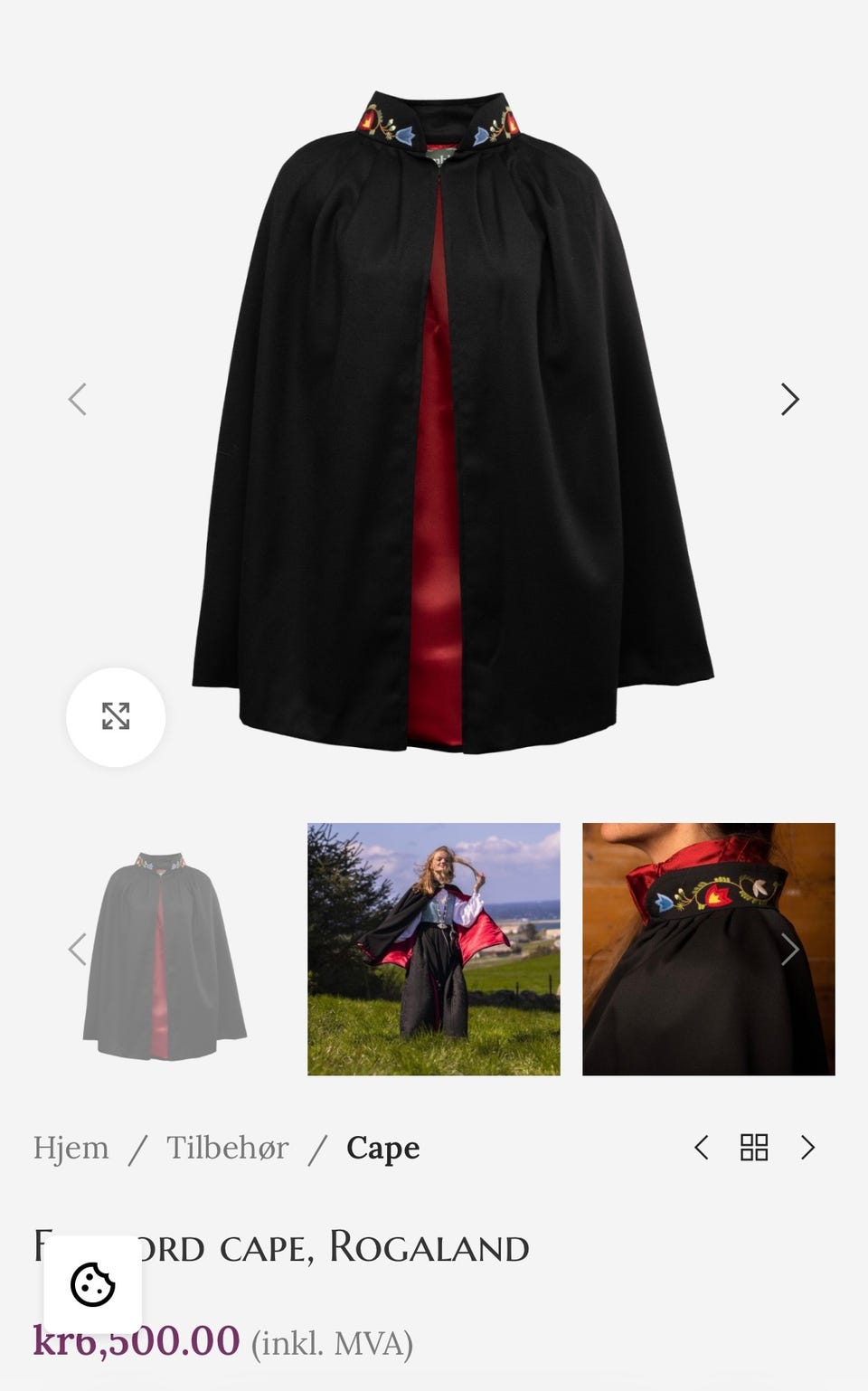Open the cookie settings

point(93,1285)
